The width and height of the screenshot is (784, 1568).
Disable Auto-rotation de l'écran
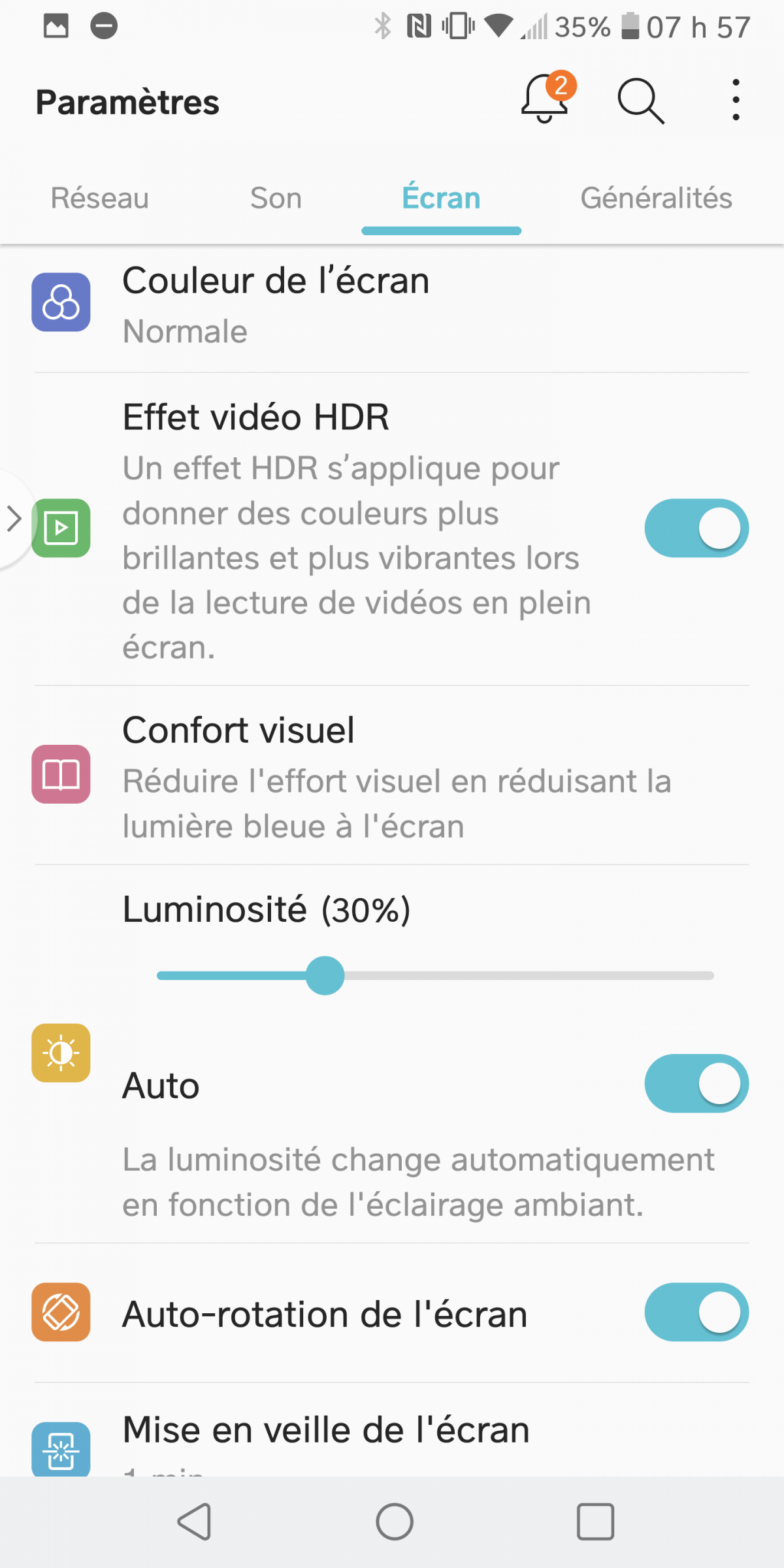click(x=696, y=1312)
